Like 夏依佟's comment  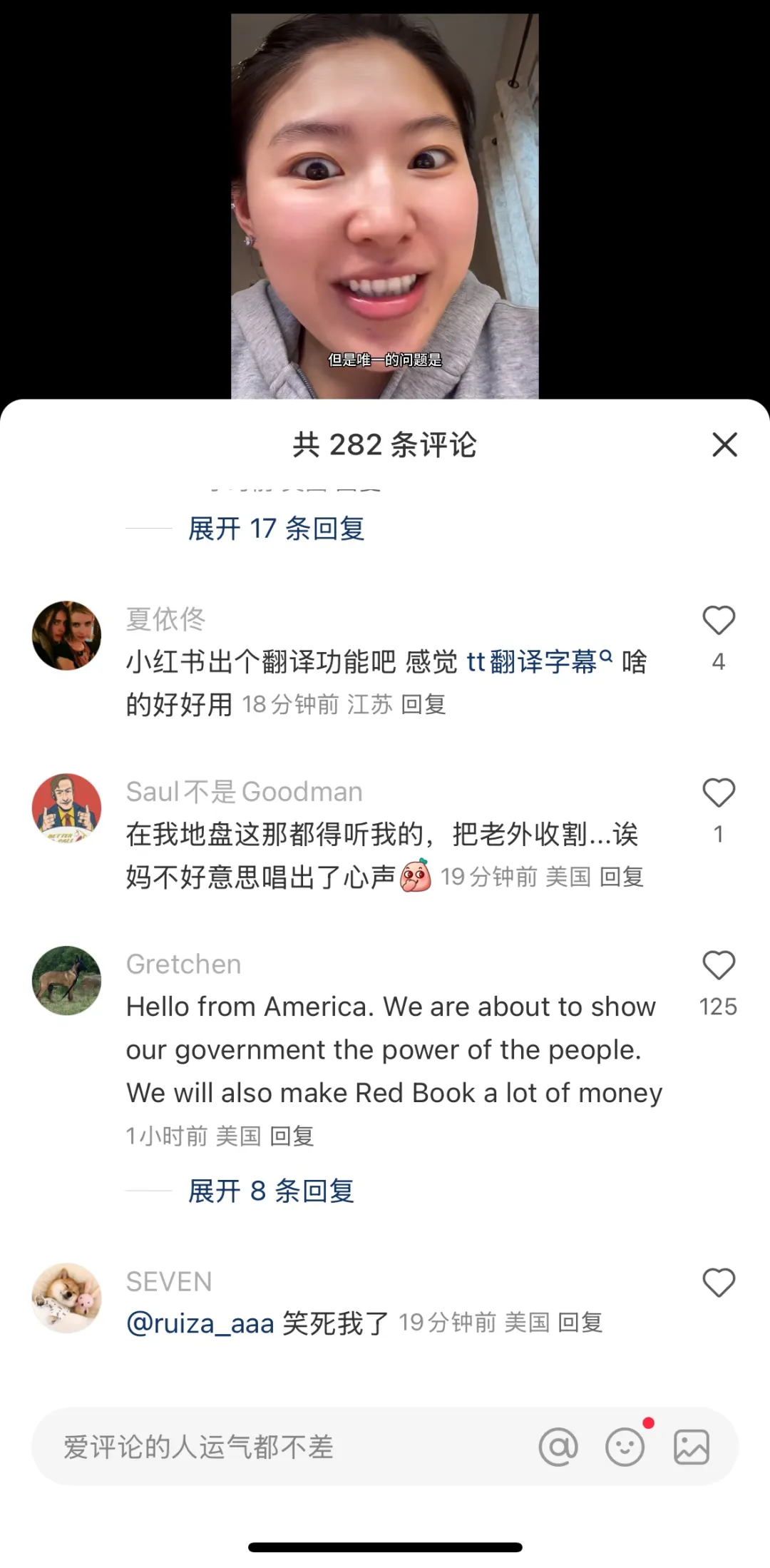coord(718,621)
